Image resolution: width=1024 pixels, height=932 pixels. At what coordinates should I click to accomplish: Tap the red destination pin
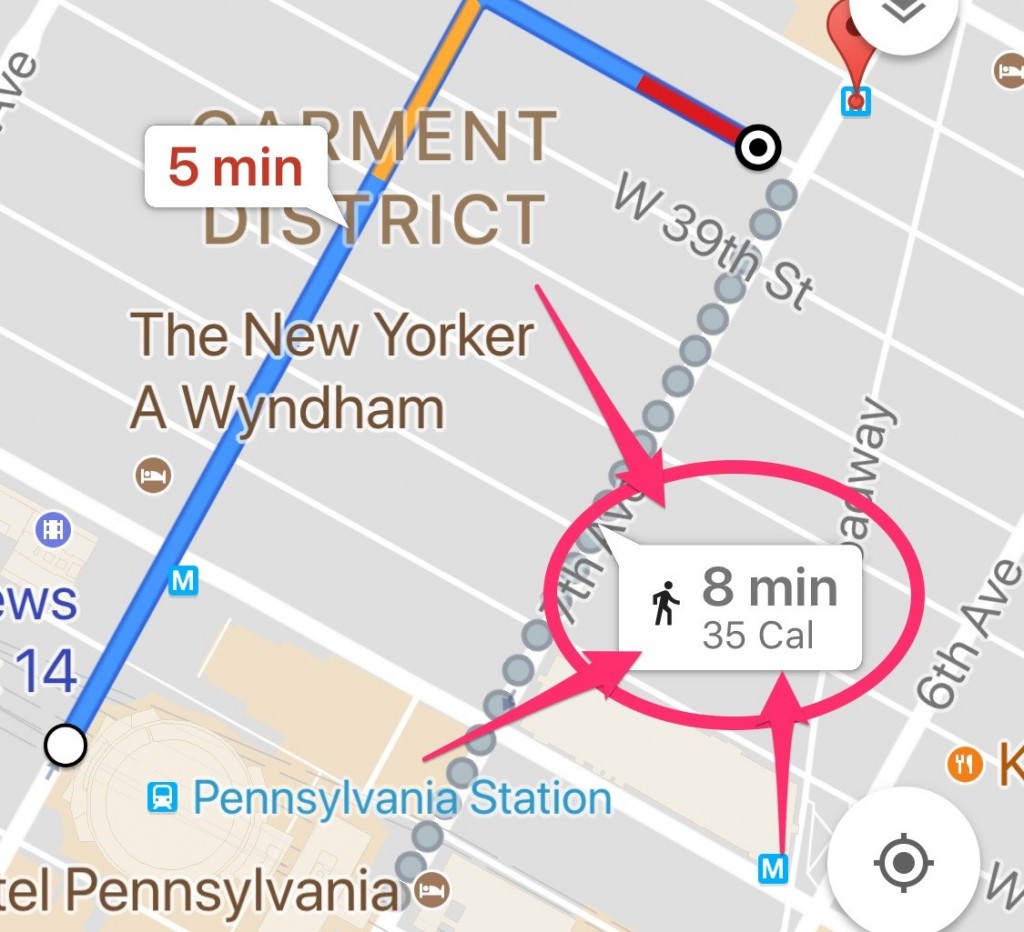(x=856, y=55)
